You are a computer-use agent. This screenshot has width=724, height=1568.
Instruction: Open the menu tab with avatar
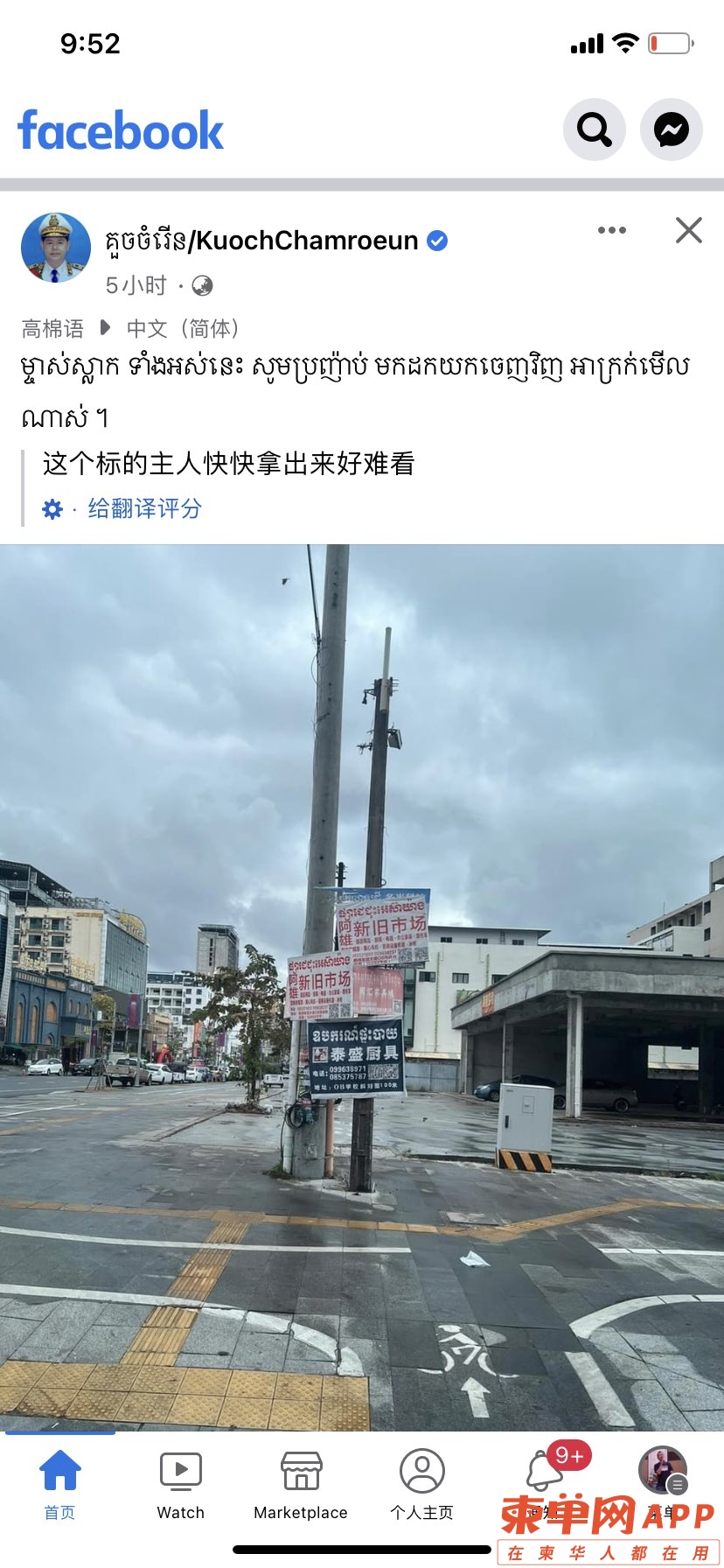pos(662,1474)
